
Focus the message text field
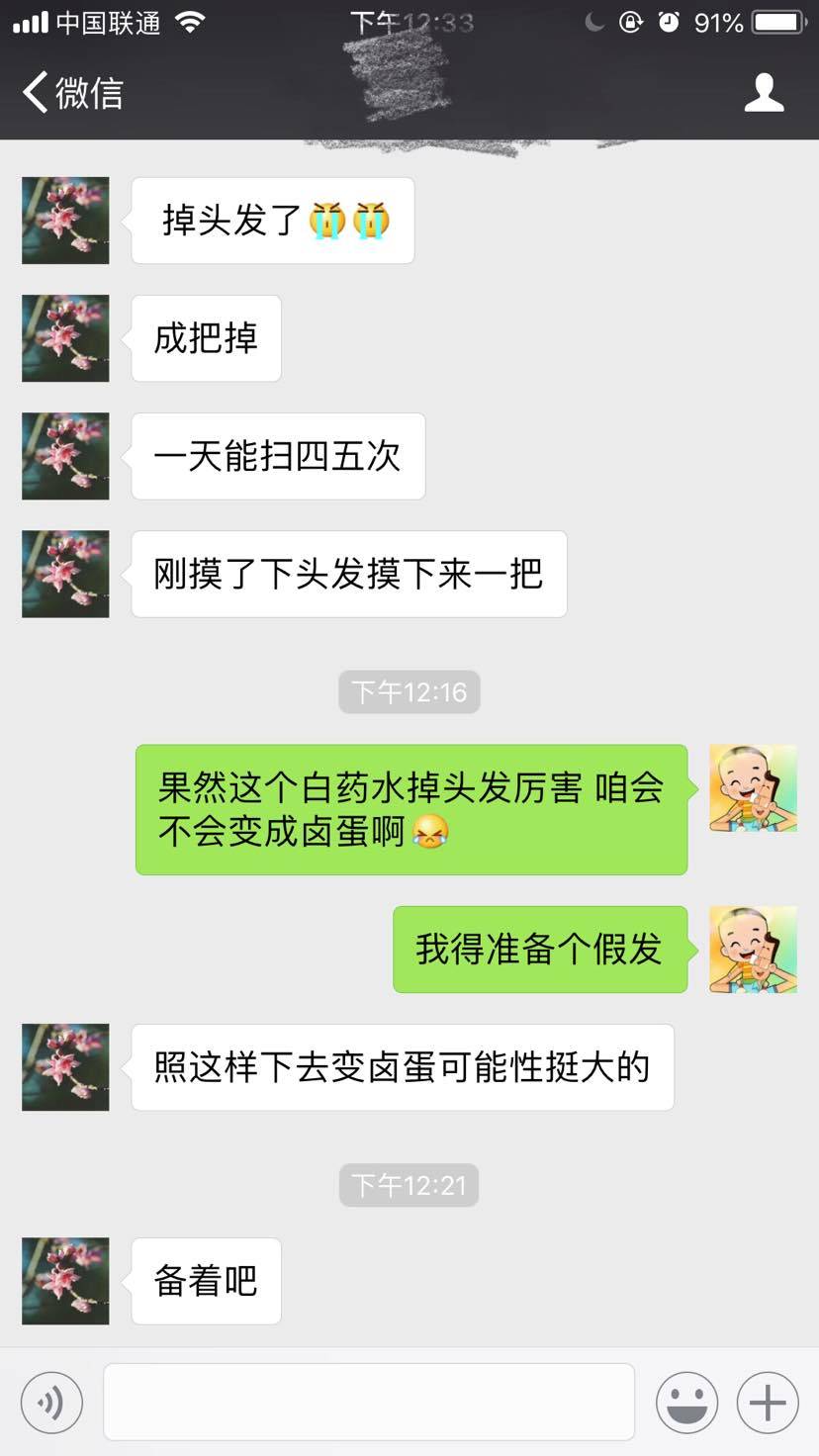click(x=368, y=1403)
